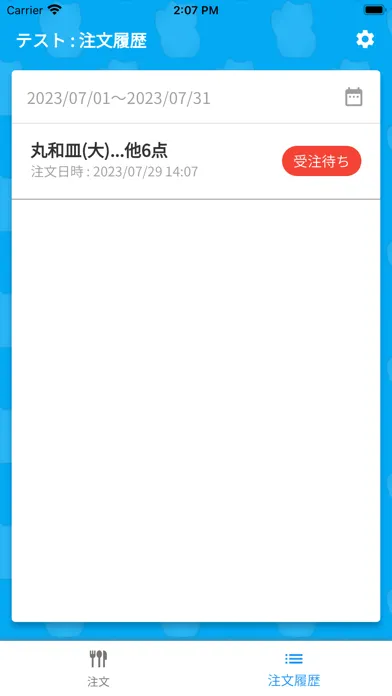Select the 注文履歴 tab

[294, 668]
